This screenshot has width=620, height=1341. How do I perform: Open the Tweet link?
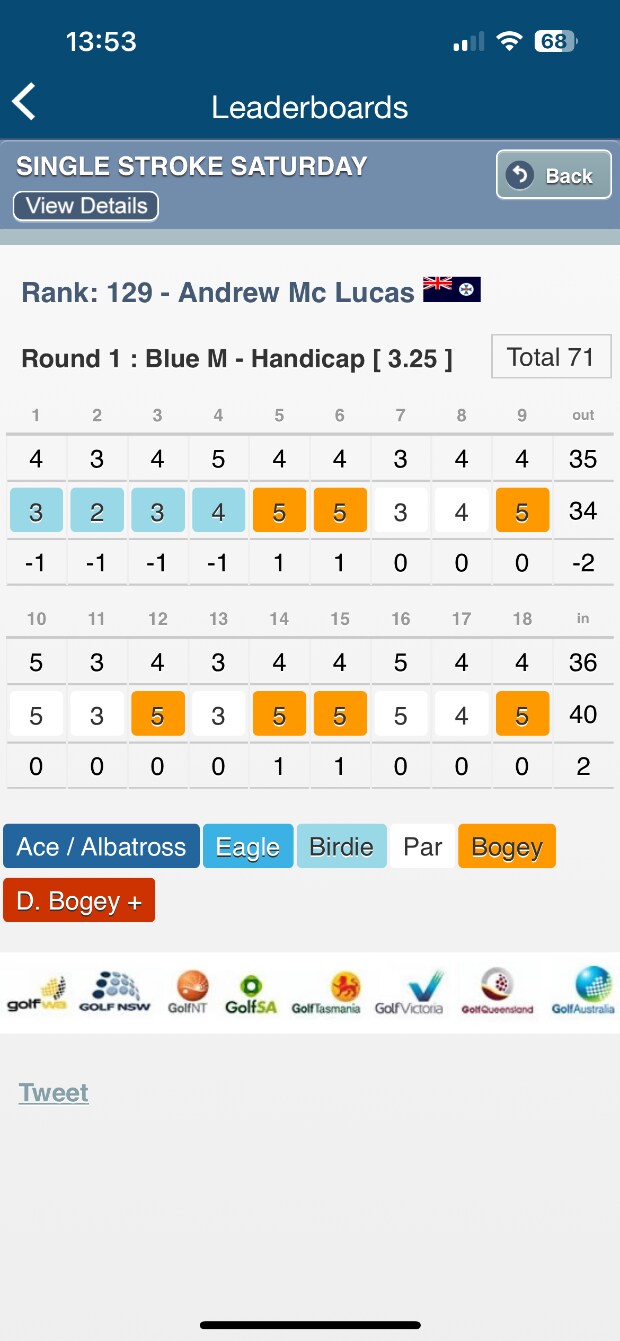[x=54, y=1092]
